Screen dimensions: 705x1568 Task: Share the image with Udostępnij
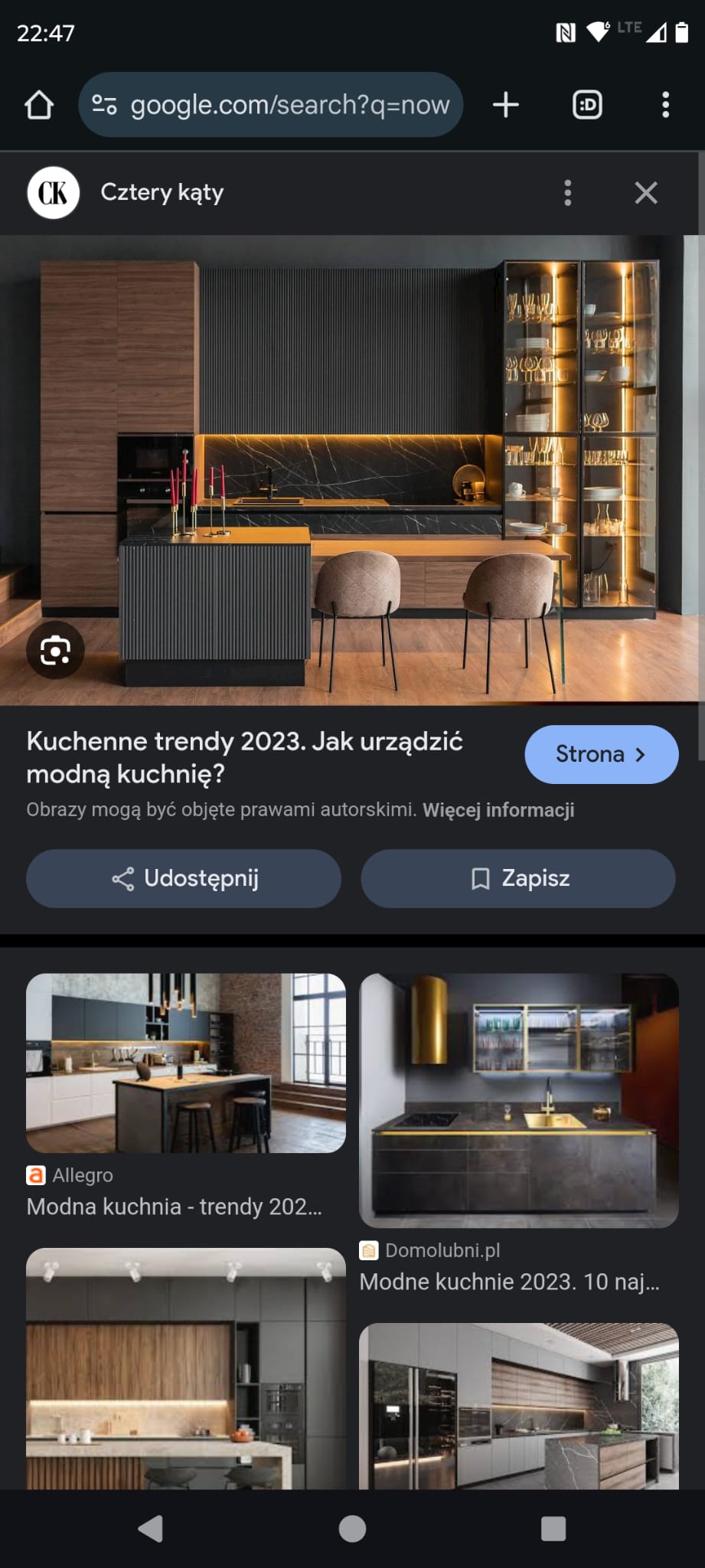(184, 878)
